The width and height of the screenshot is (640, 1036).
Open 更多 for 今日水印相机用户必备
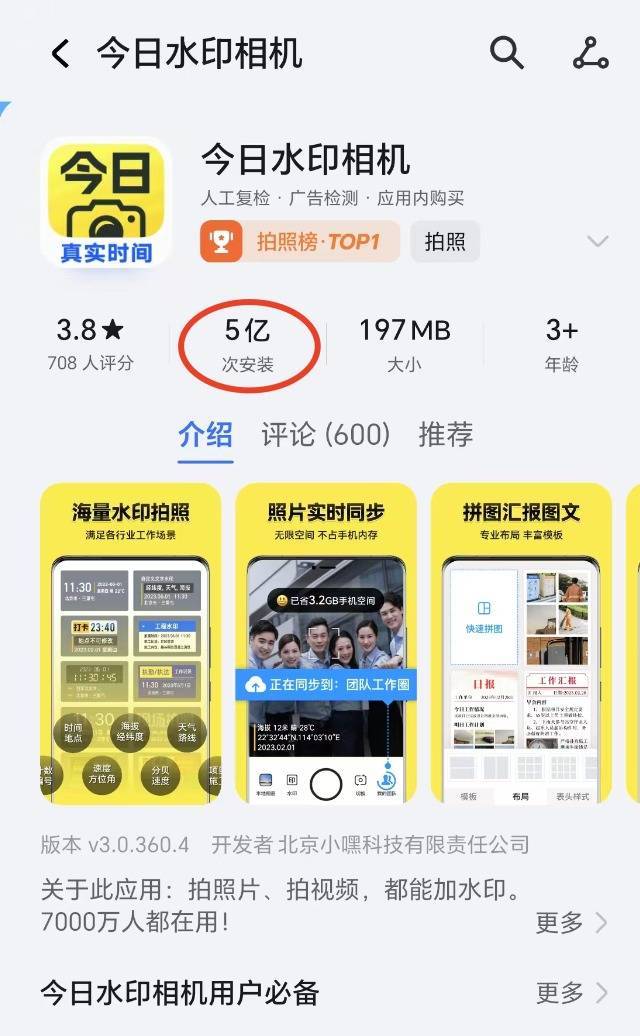571,992
